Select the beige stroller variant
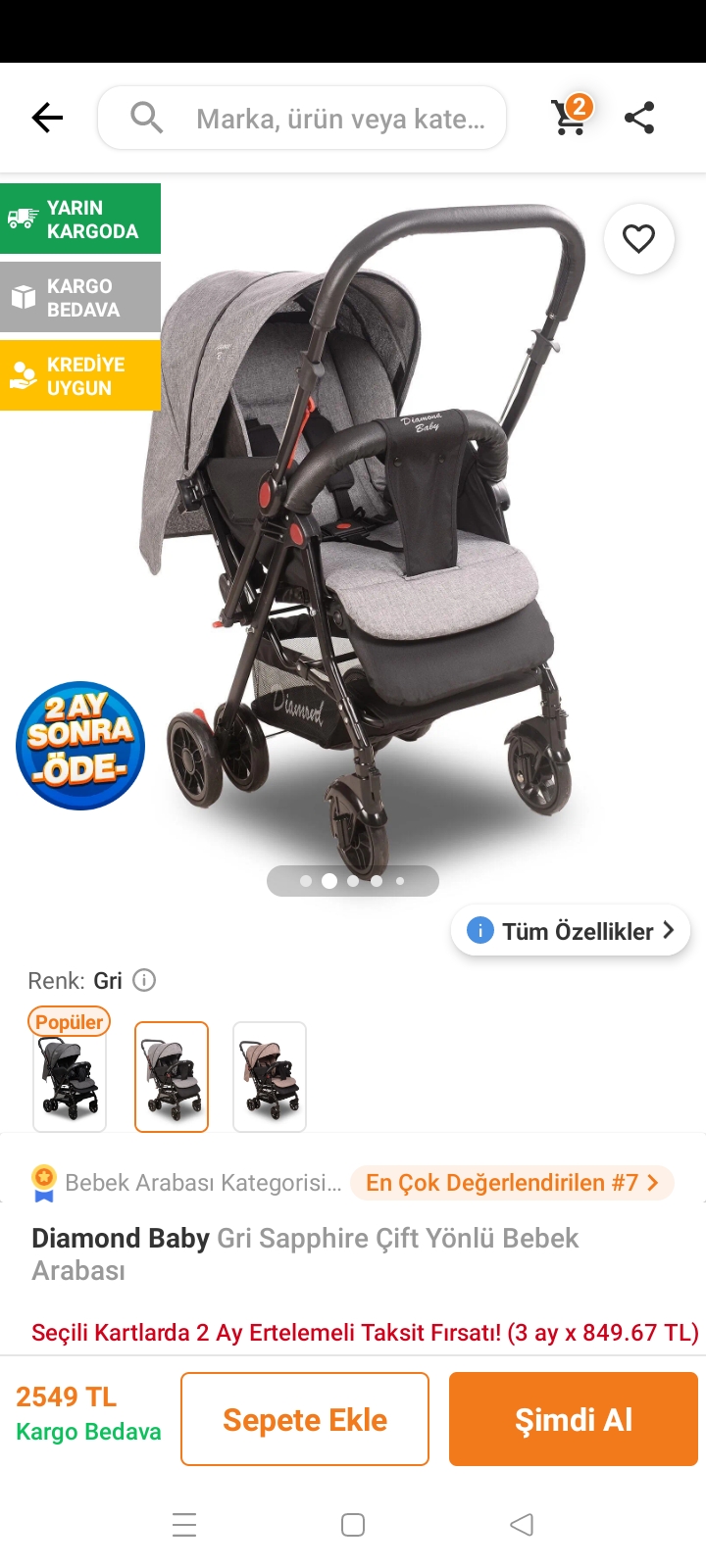The width and height of the screenshot is (706, 1568). (270, 1077)
